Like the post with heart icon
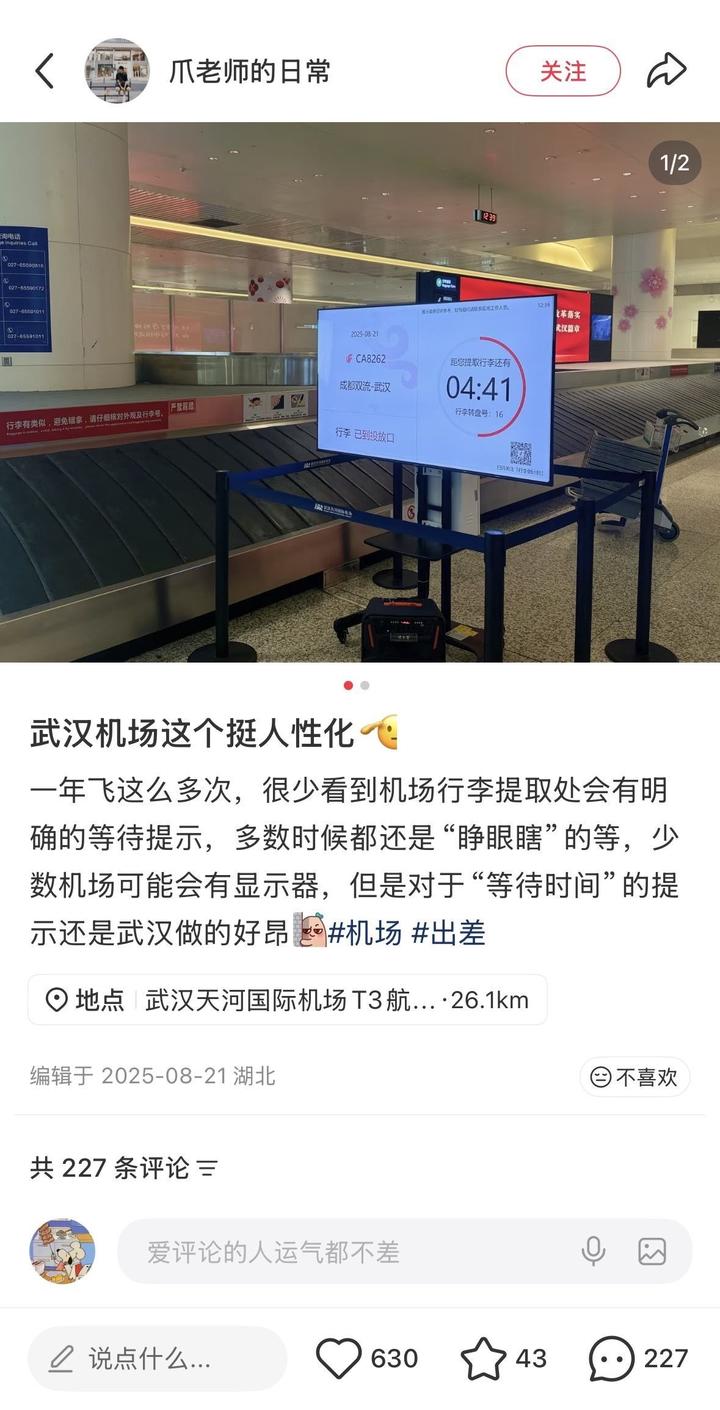Image resolution: width=720 pixels, height=1410 pixels. tap(339, 1358)
